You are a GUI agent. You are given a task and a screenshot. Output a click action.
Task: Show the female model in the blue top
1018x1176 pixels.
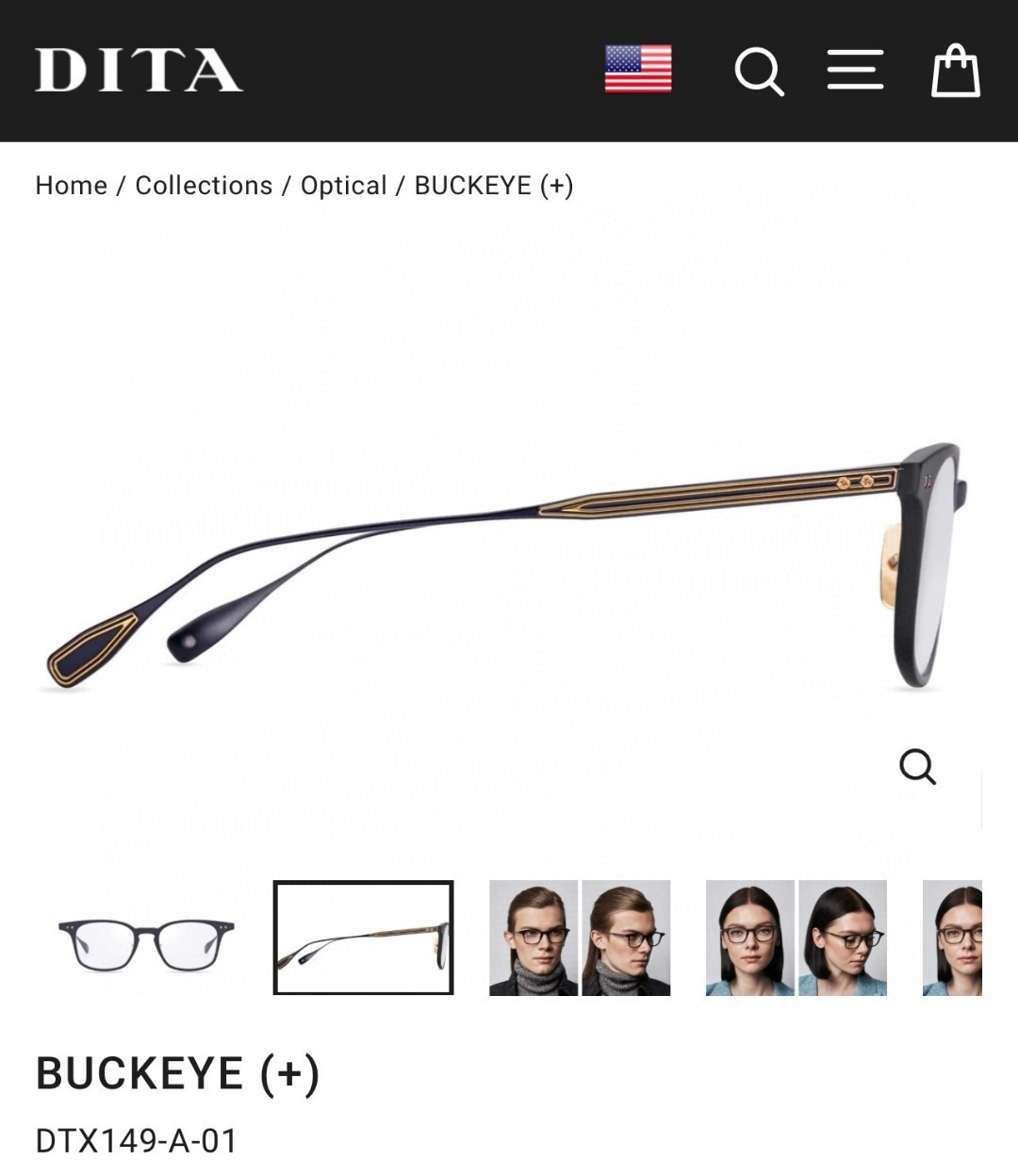796,938
